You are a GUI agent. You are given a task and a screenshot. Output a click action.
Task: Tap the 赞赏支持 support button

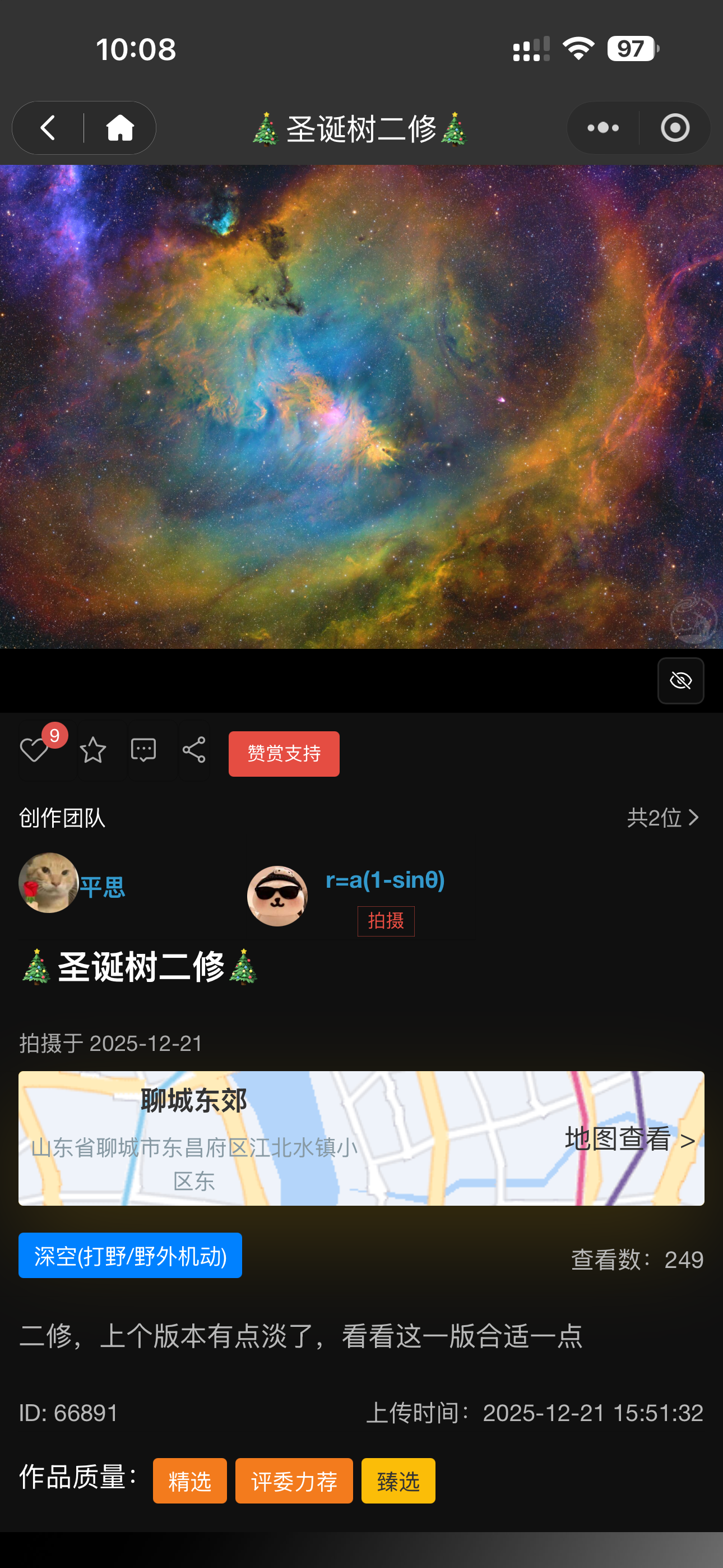point(284,754)
